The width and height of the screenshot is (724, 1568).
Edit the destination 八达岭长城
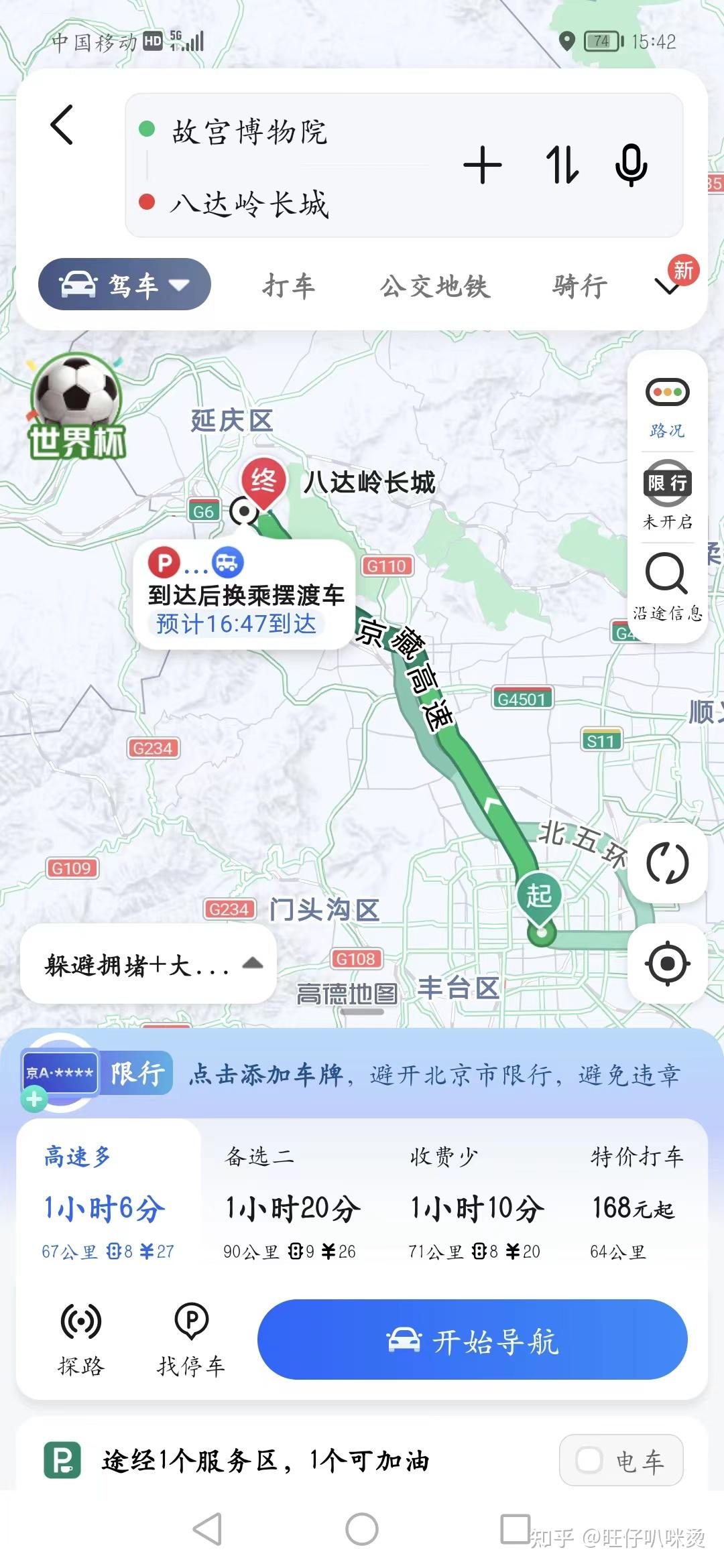coord(249,203)
